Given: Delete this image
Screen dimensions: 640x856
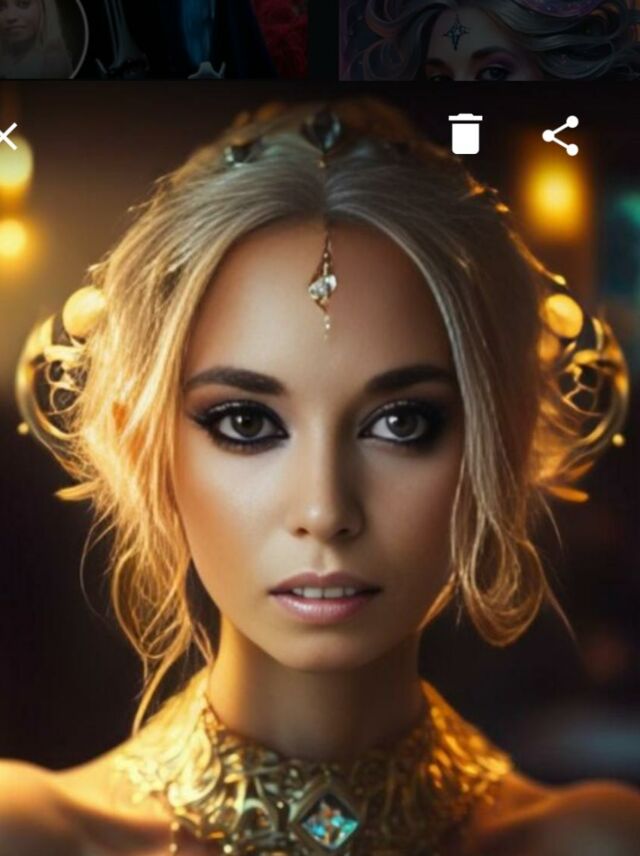Looking at the screenshot, I should (x=465, y=134).
